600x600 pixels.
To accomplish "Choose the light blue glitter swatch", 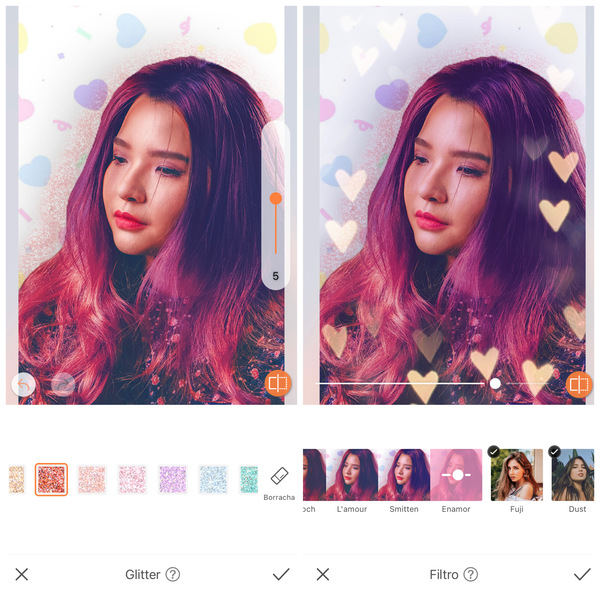I will 212,479.
